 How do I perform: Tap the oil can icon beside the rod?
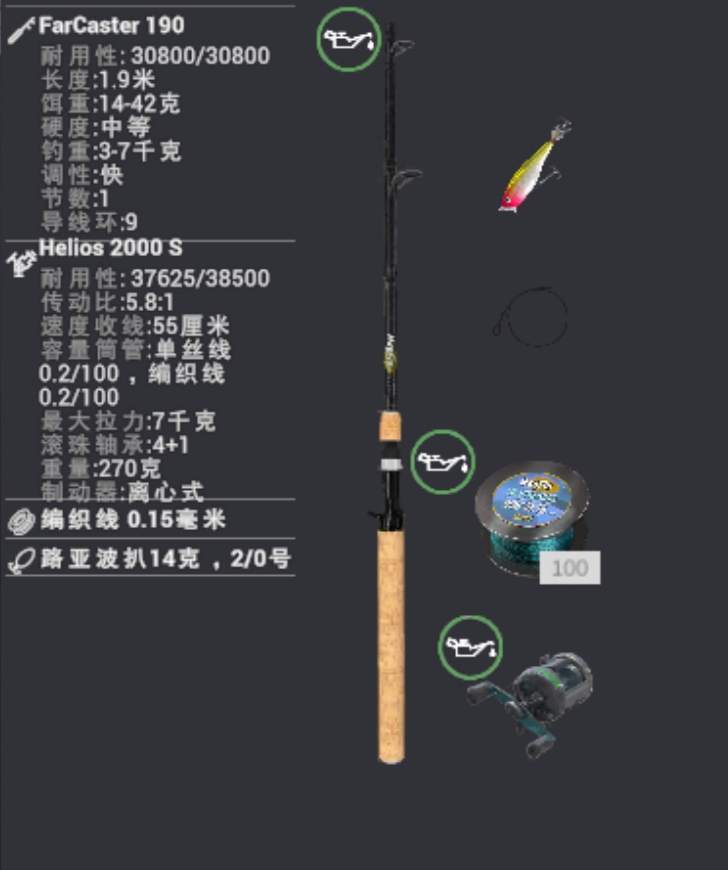tap(349, 40)
